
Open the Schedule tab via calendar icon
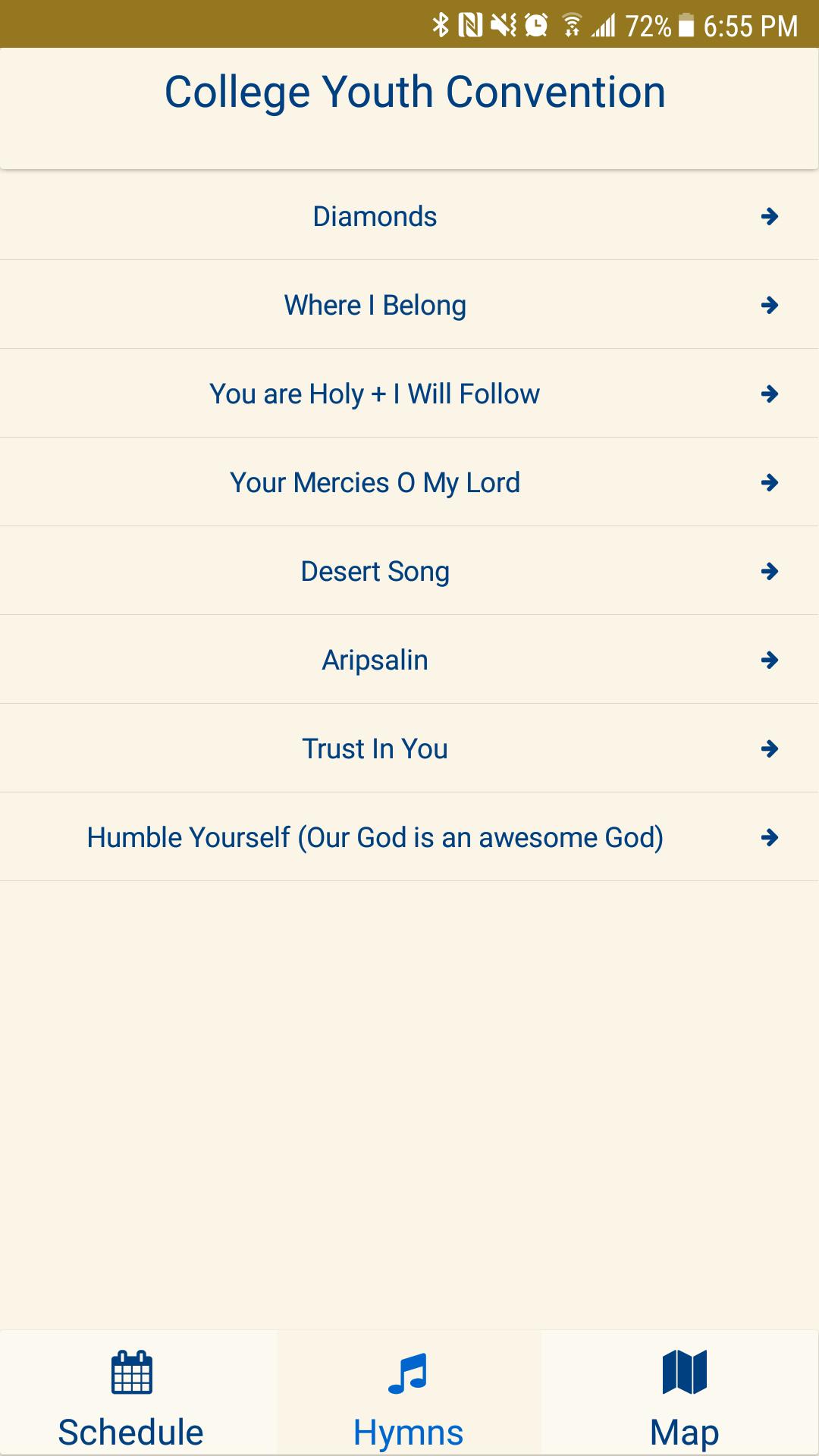pos(130,1373)
